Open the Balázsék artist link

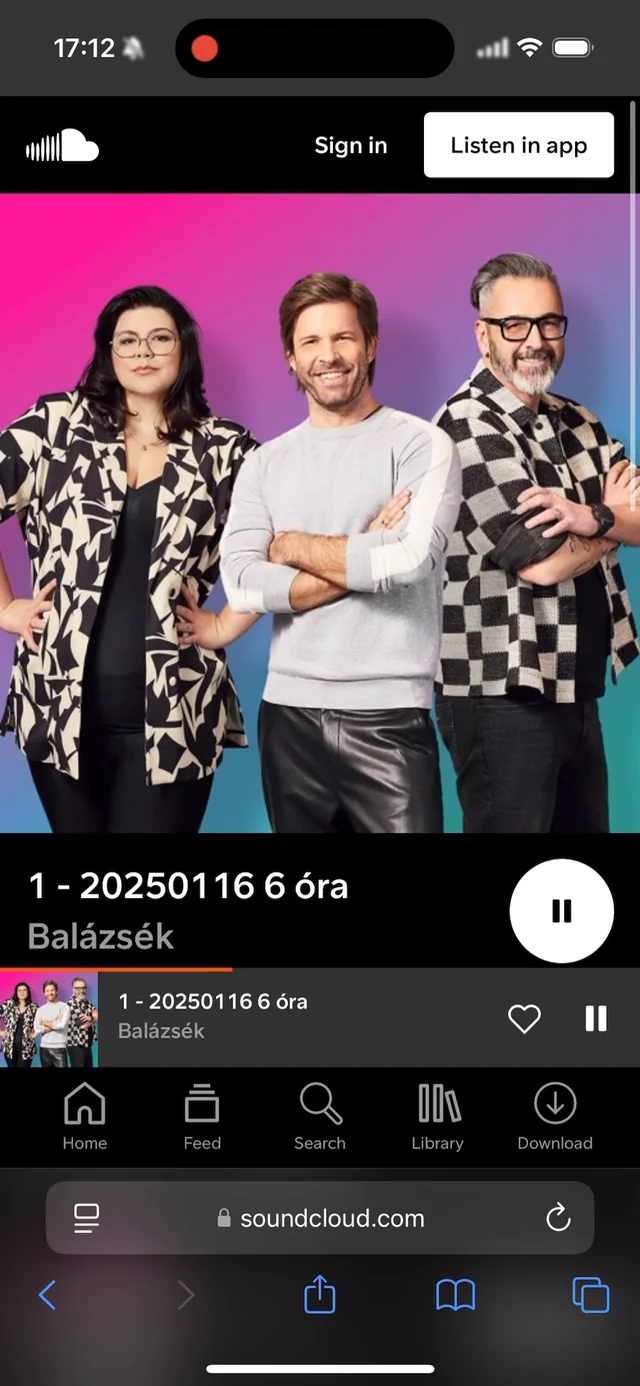[x=101, y=937]
